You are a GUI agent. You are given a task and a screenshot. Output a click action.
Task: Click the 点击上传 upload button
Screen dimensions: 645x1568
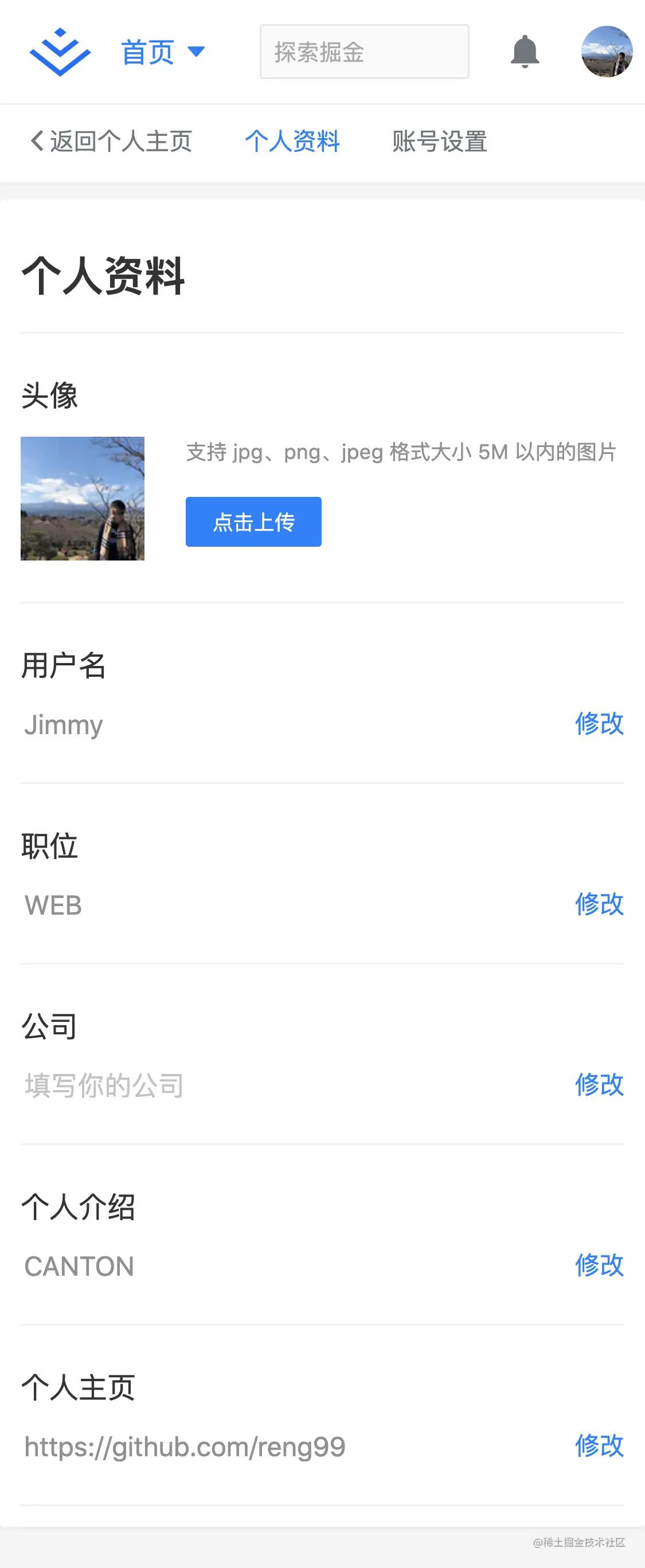(x=253, y=522)
